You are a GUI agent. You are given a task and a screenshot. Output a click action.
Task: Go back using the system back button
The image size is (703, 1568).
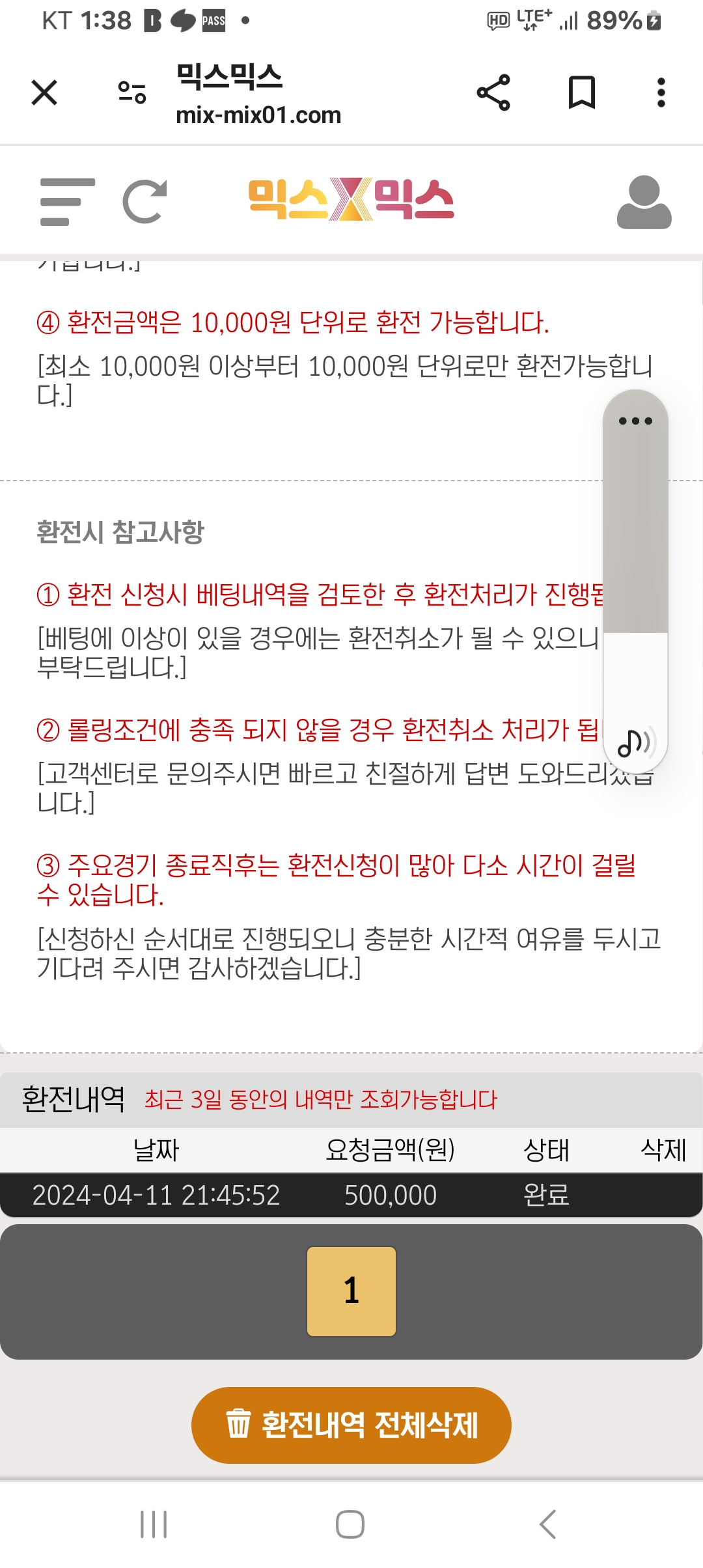(548, 1524)
